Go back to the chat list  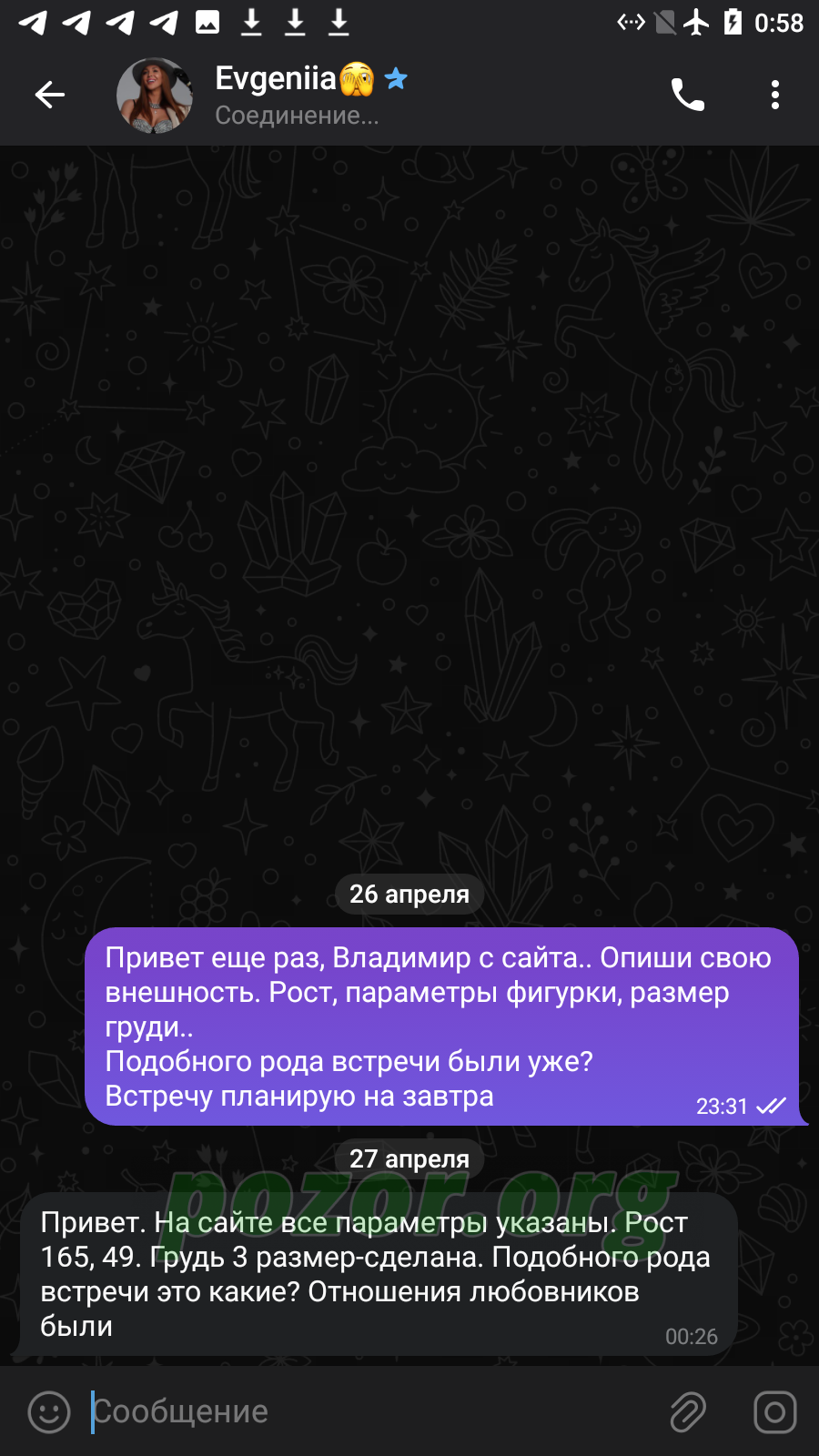coord(50,95)
